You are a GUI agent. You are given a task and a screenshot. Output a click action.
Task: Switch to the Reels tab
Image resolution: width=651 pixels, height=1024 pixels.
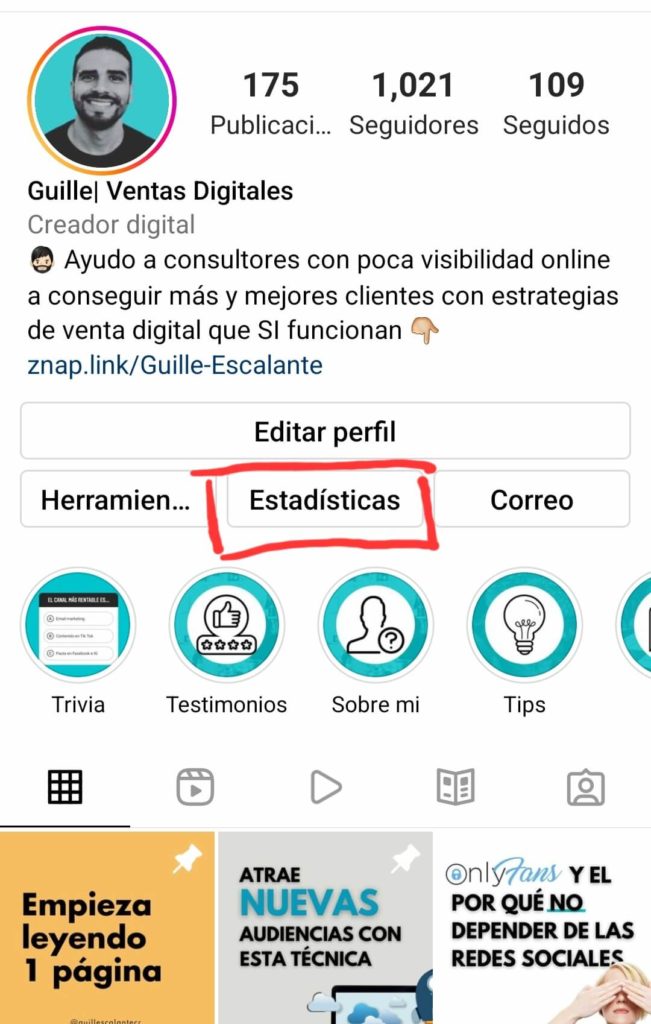coord(195,787)
